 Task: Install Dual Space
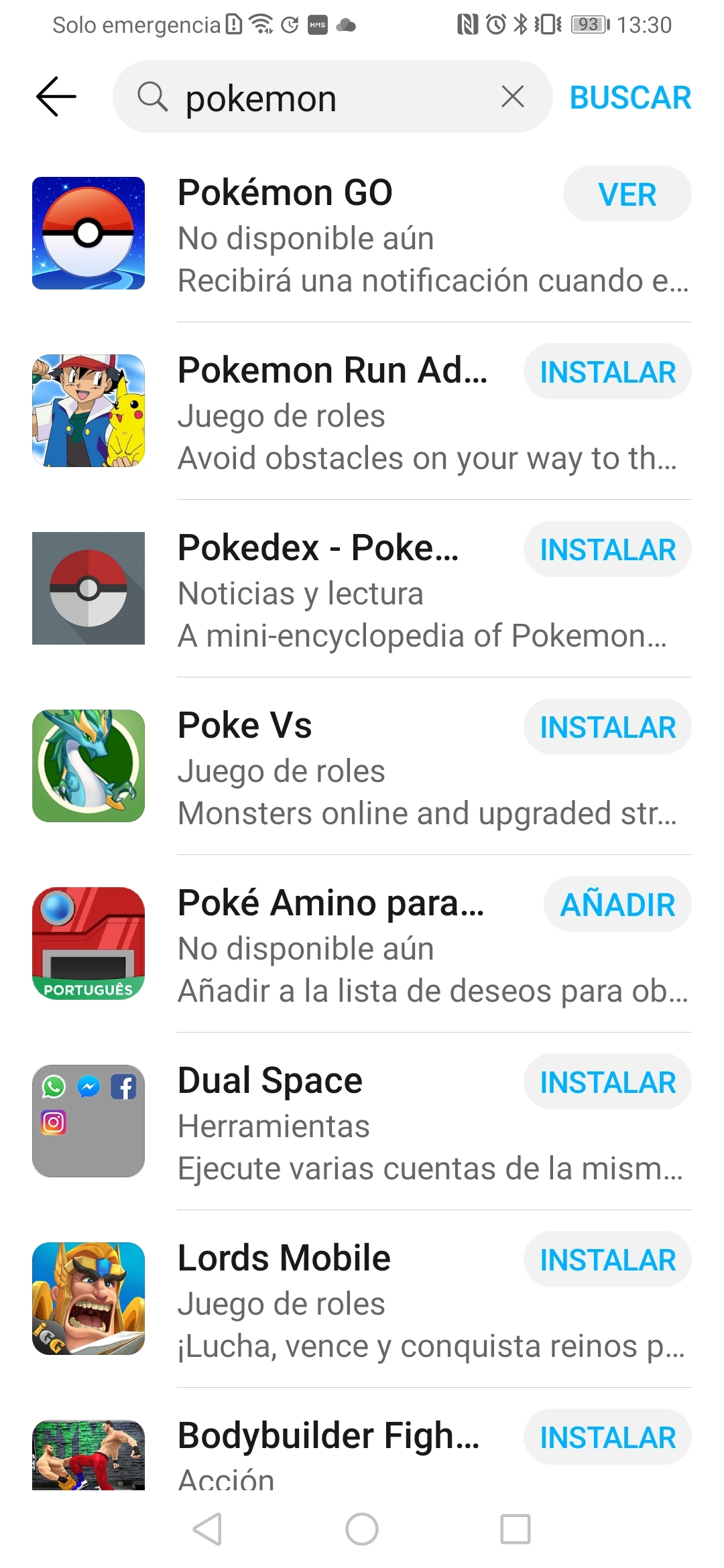(x=607, y=1082)
